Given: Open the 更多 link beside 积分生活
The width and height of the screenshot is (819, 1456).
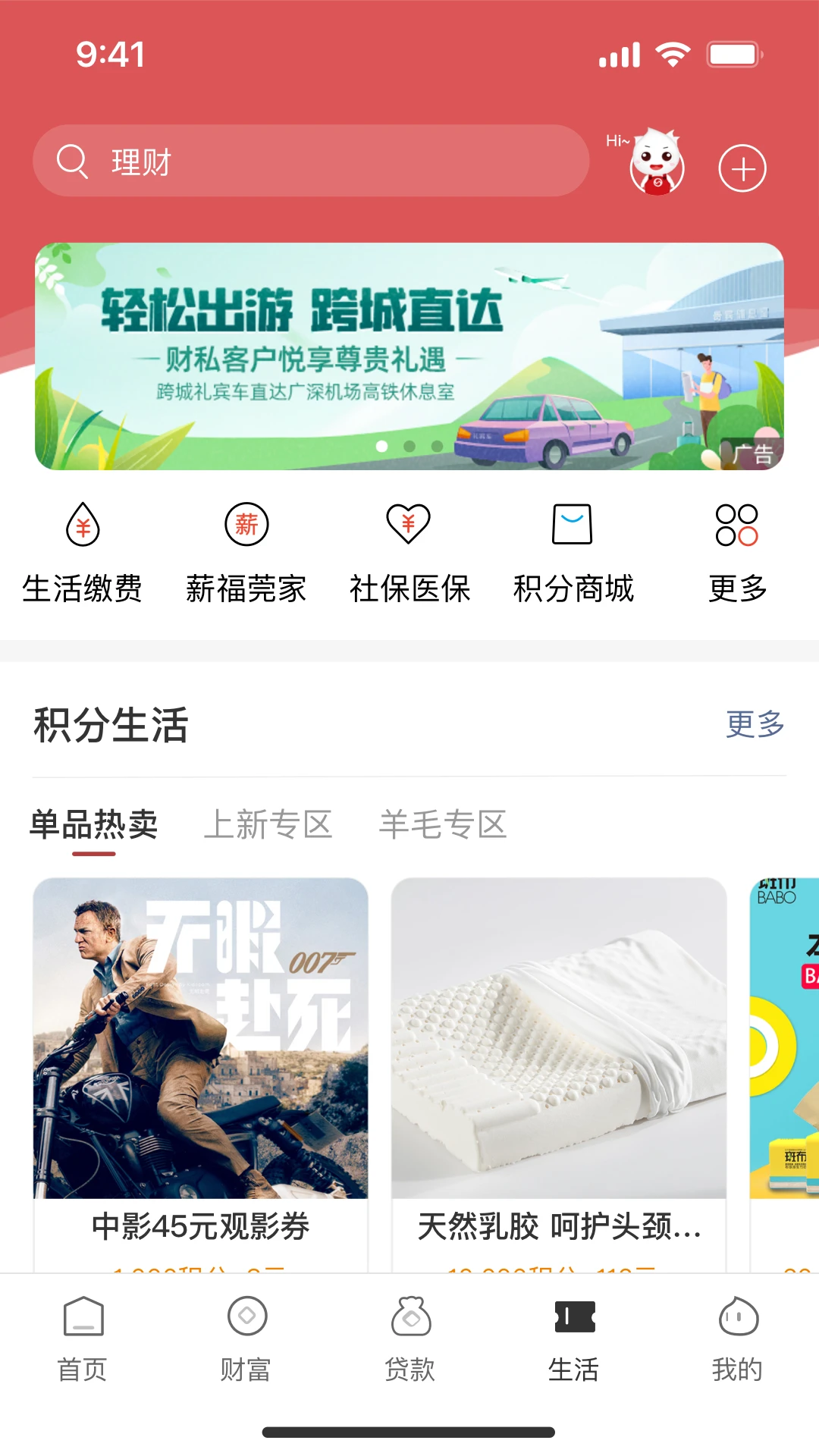Looking at the screenshot, I should pyautogui.click(x=756, y=726).
